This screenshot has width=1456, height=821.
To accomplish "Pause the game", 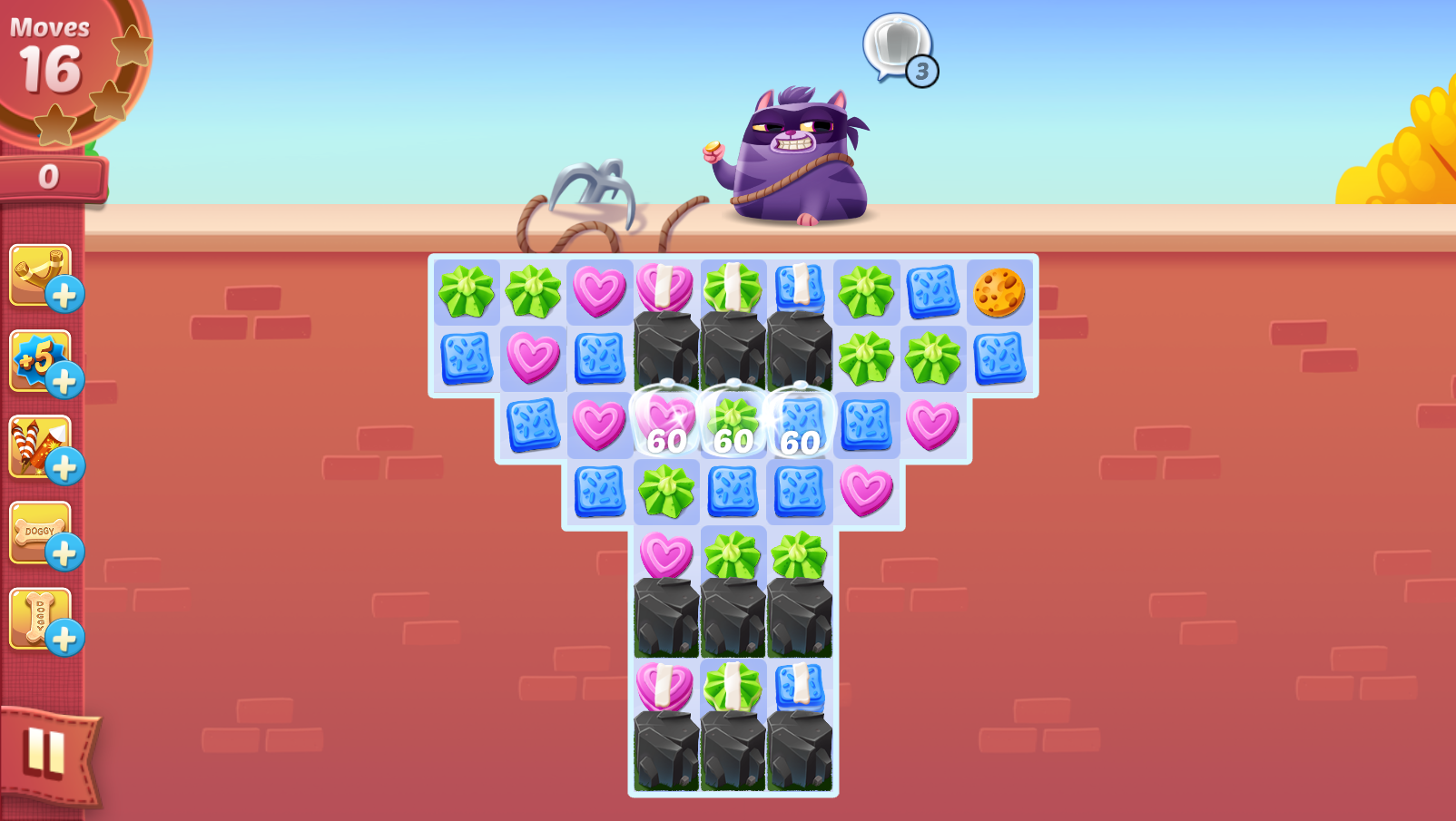I will pyautogui.click(x=45, y=752).
